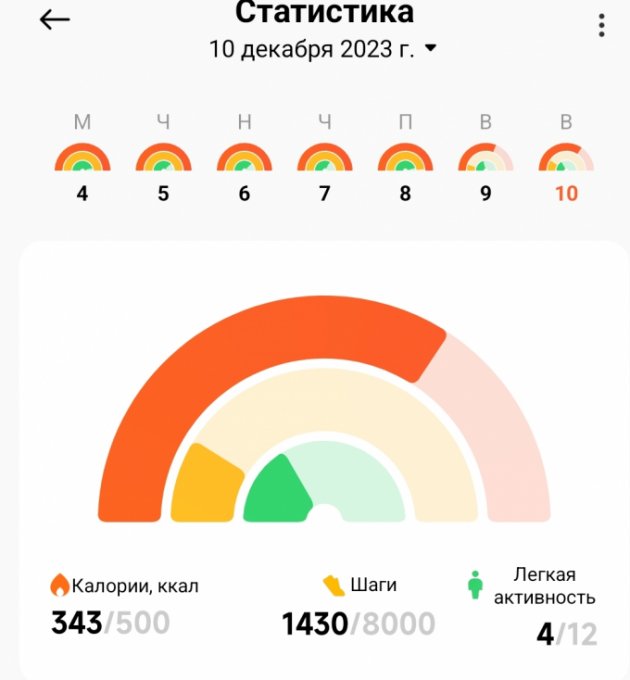The height and width of the screenshot is (680, 630).
Task: Open the three-dot overflow menu
Action: tap(601, 25)
